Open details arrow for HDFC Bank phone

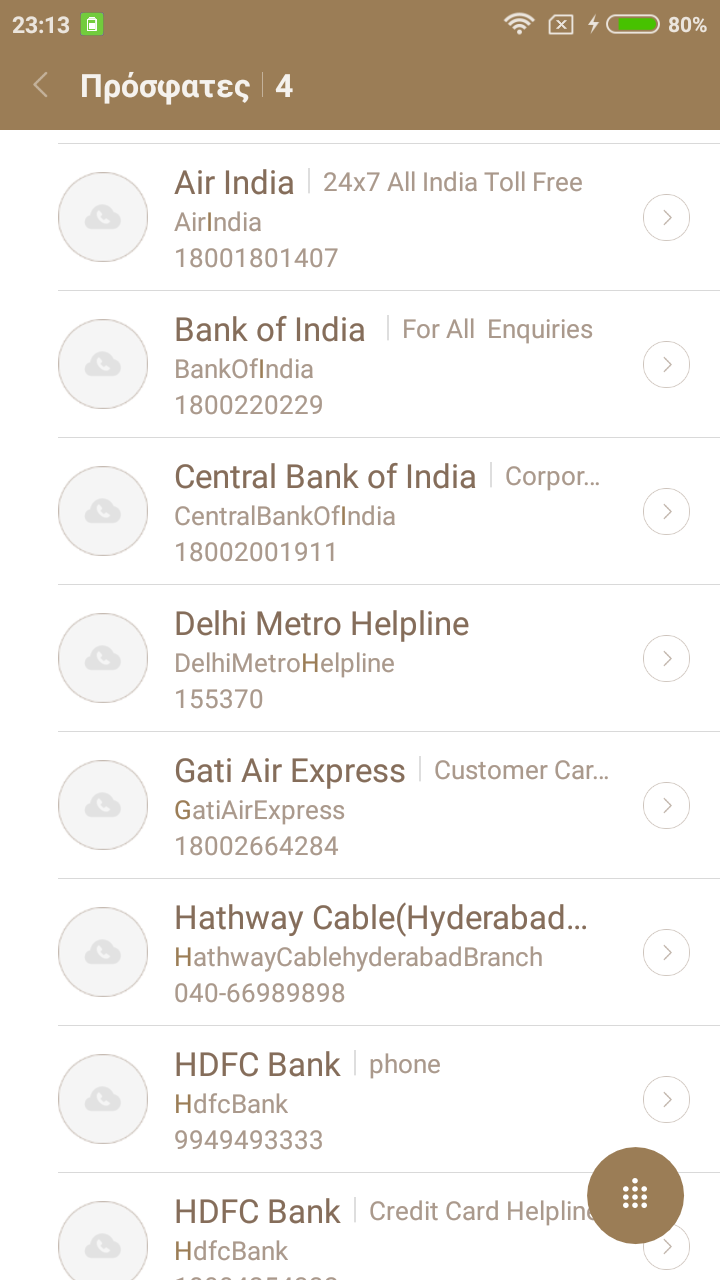point(666,1100)
